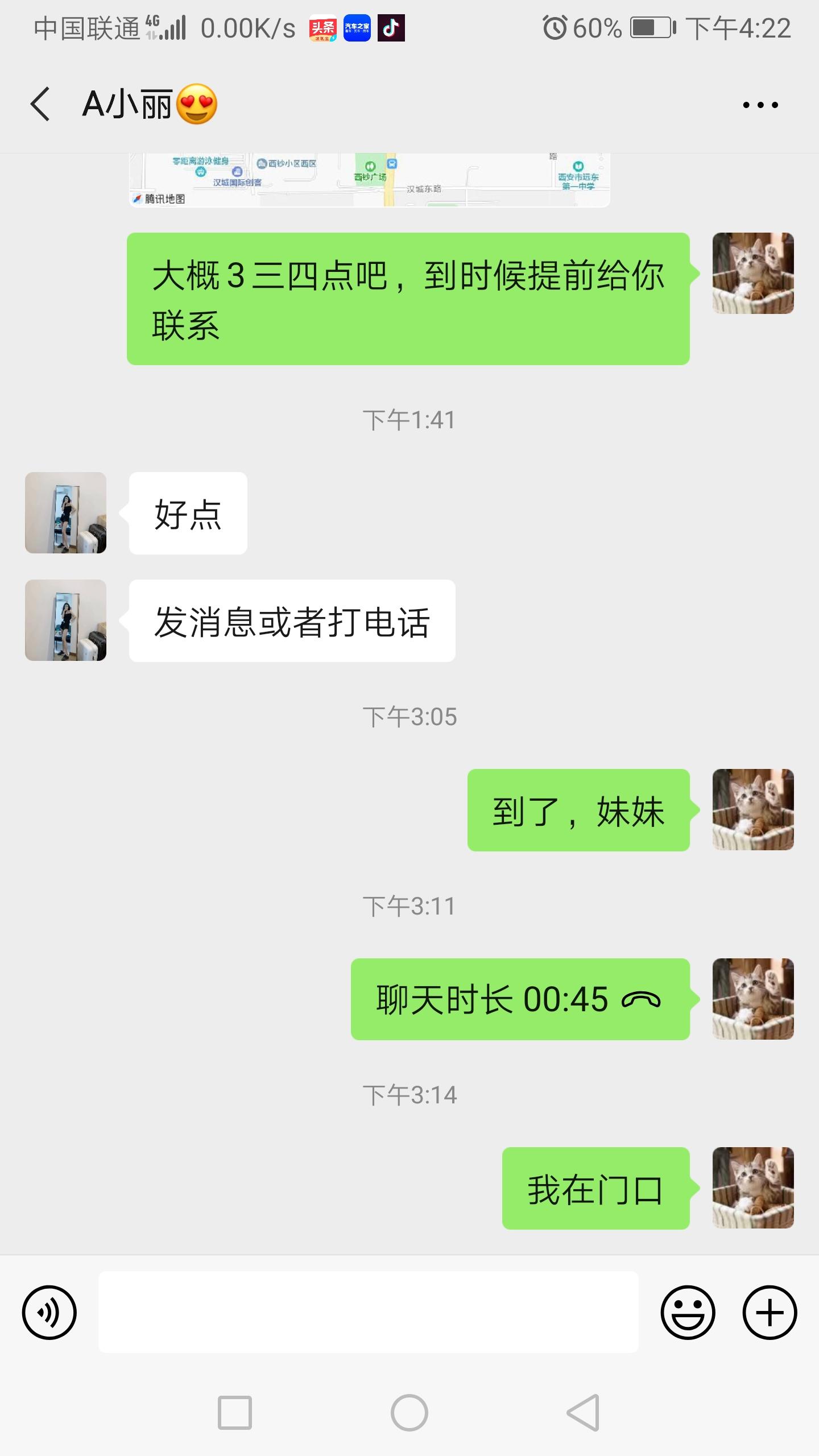
Task: Open the shared Tencent map location
Action: (370, 180)
